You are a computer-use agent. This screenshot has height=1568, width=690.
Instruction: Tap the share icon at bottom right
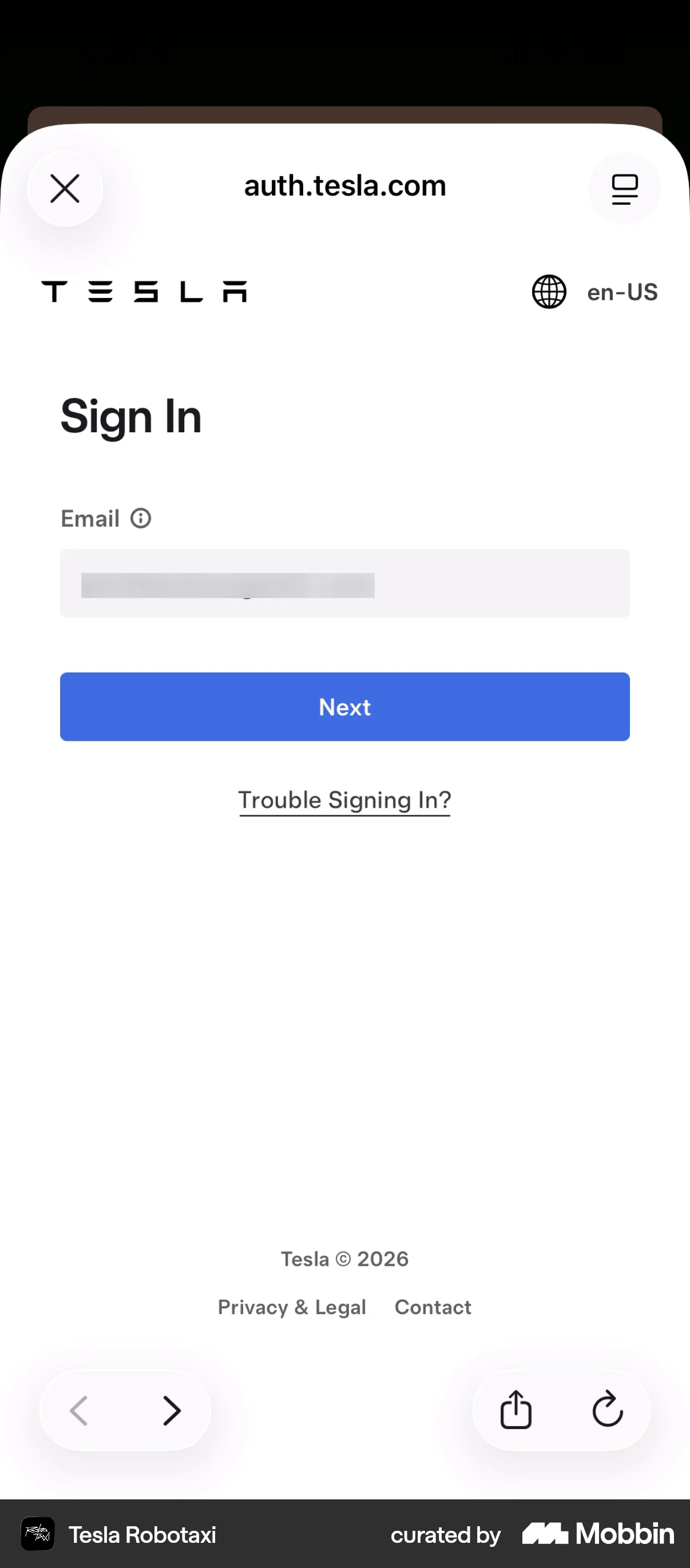(514, 1410)
